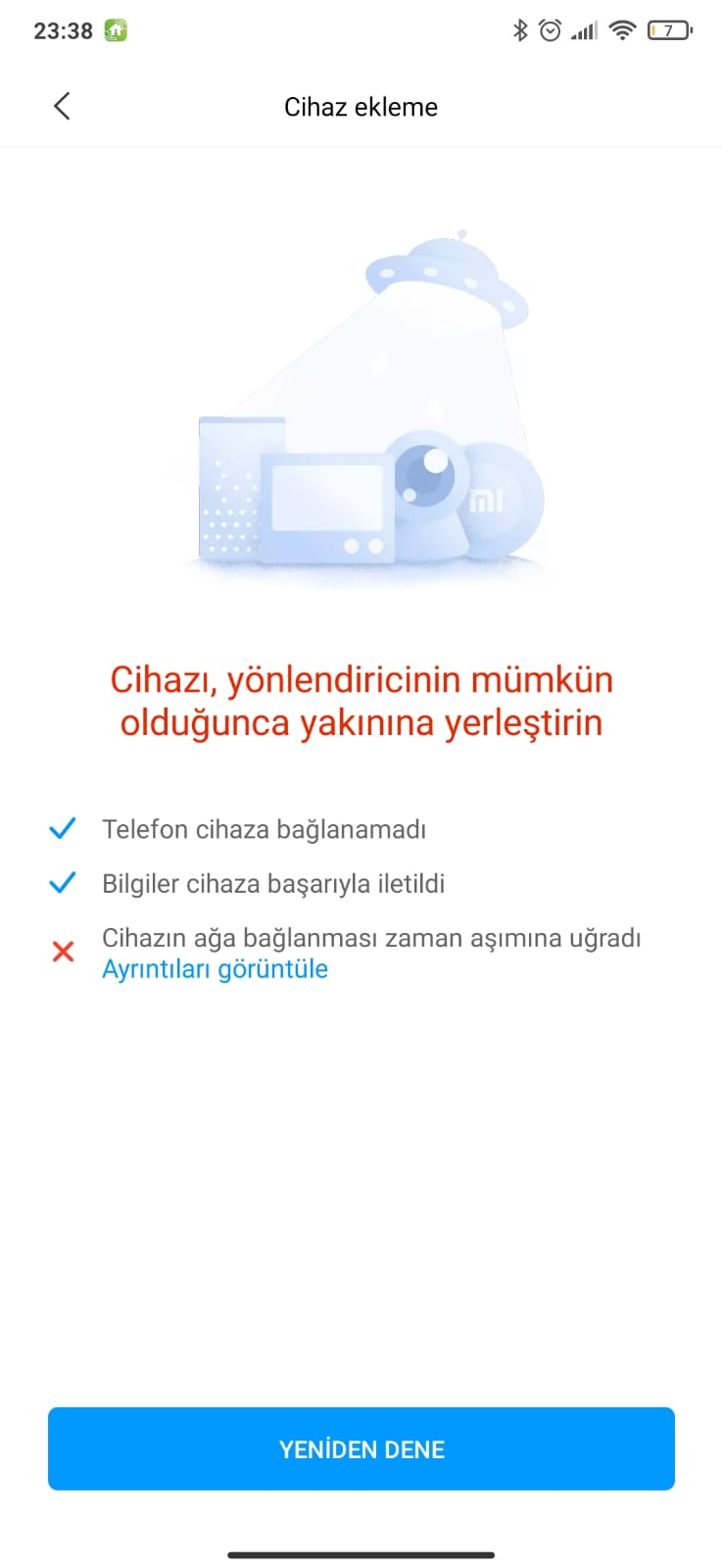The image size is (723, 1568).
Task: Go back from Cihaz ekleme screen
Action: point(62,106)
